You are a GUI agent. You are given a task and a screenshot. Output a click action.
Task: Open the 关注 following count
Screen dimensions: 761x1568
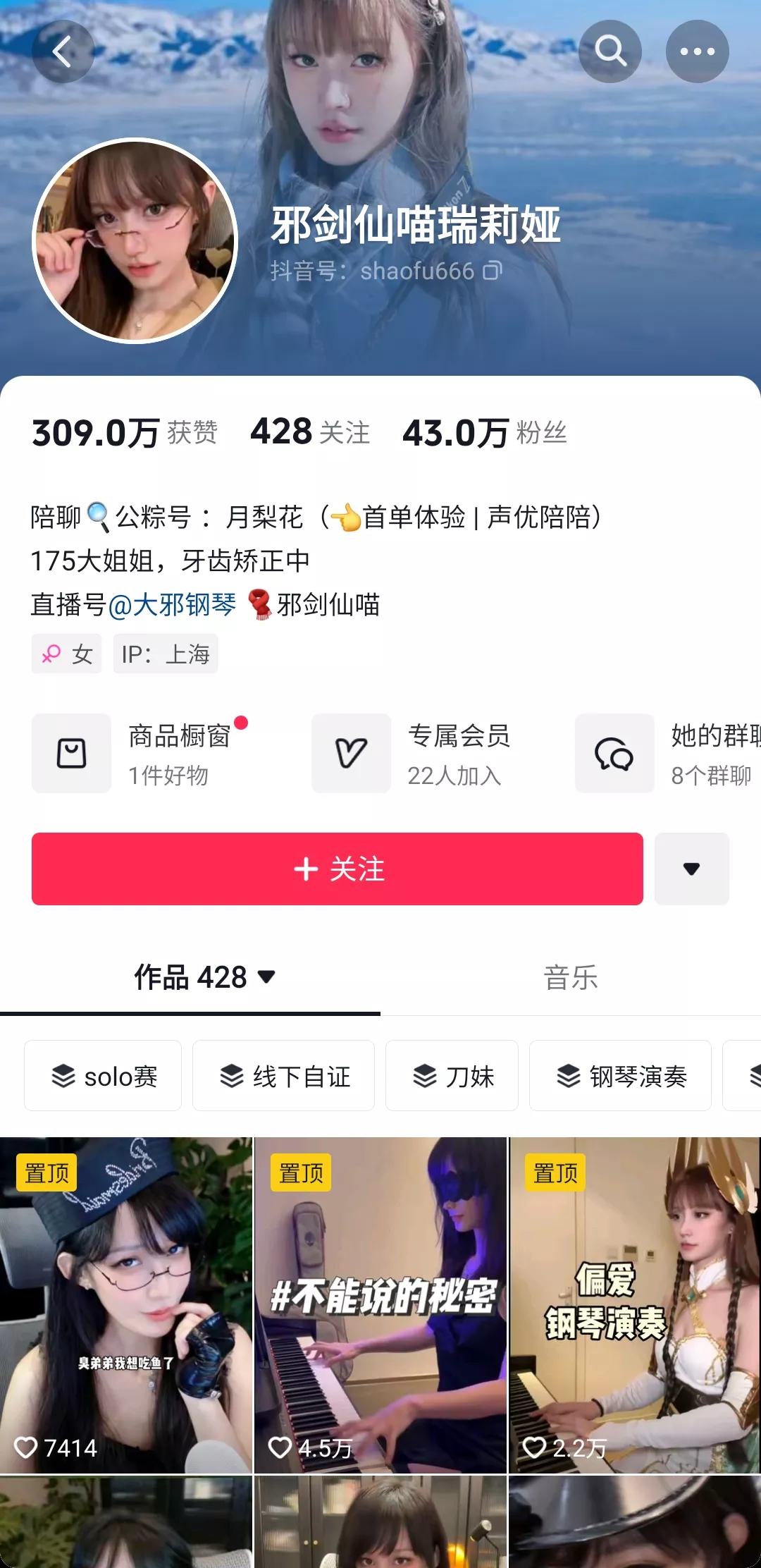(x=310, y=432)
